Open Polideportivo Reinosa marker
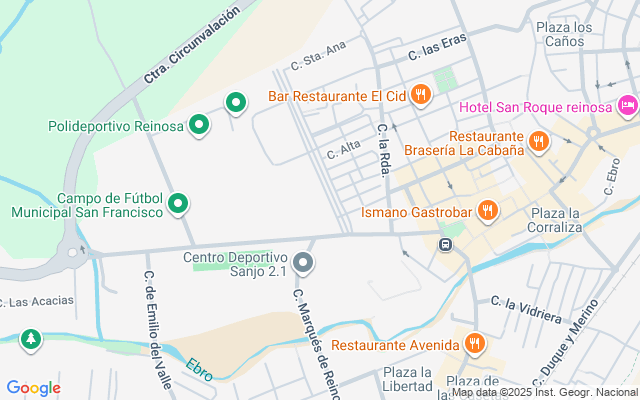The image size is (640, 400). (199, 125)
